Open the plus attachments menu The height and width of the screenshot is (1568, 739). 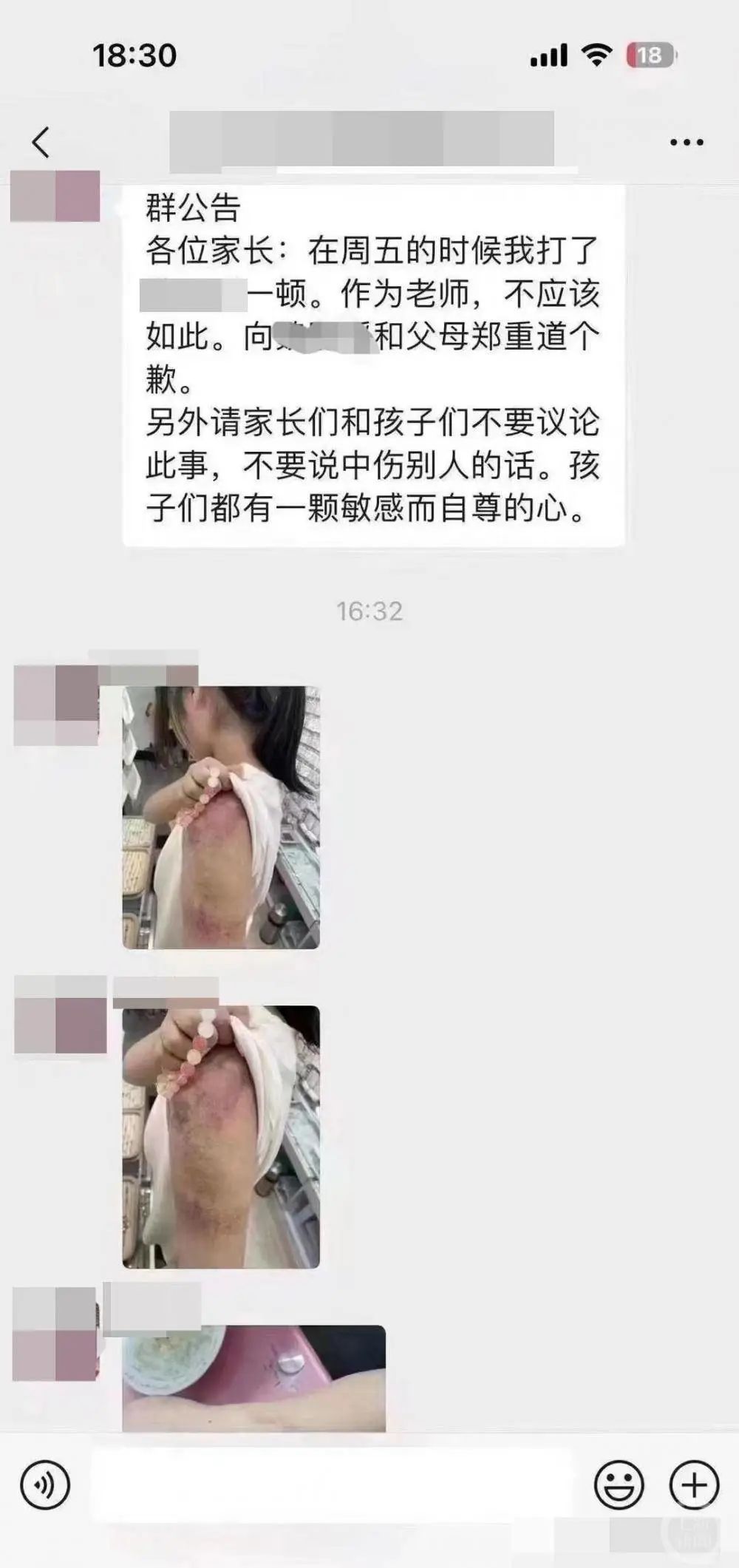coord(693,1484)
